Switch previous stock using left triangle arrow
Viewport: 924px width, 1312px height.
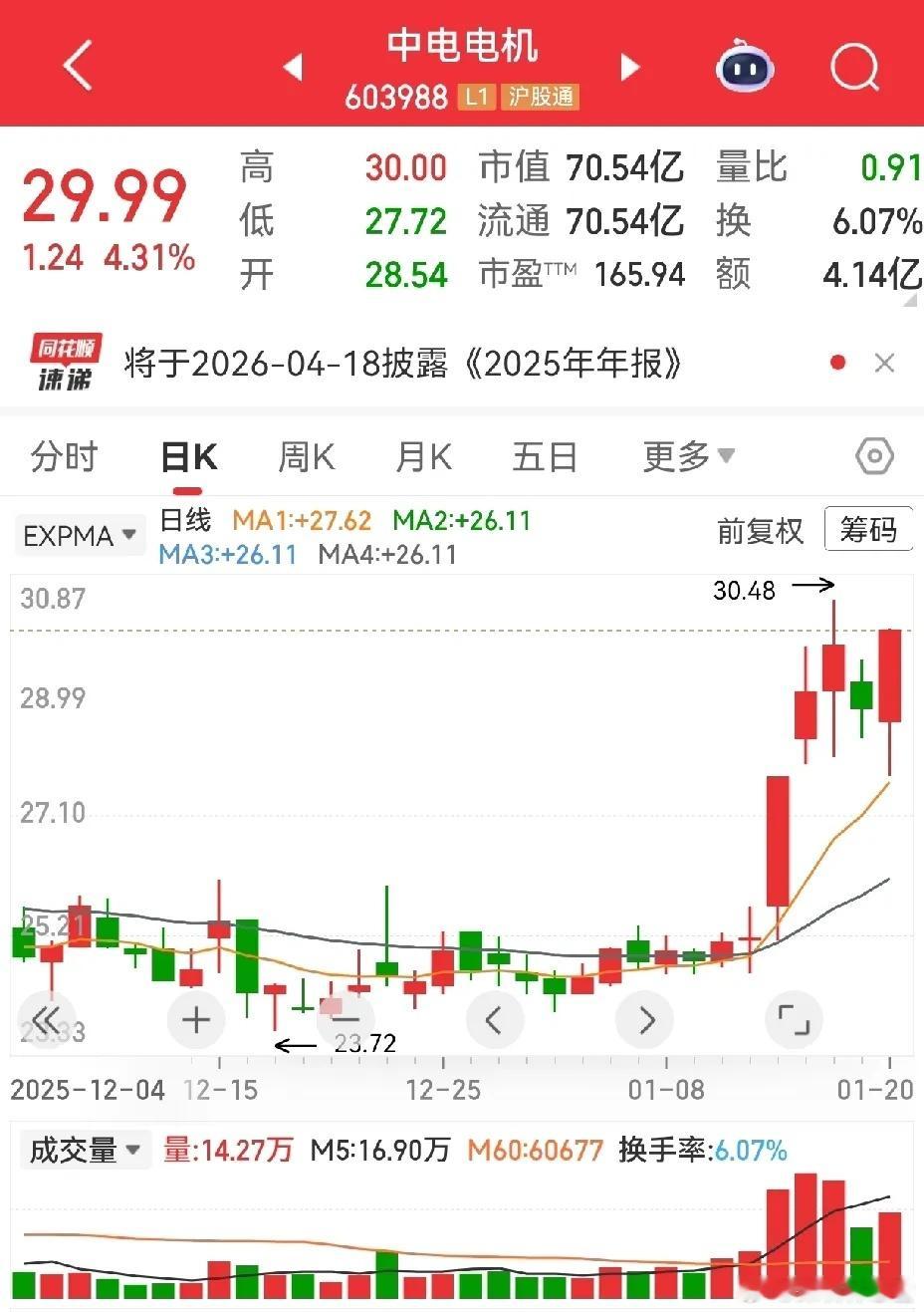point(292,65)
